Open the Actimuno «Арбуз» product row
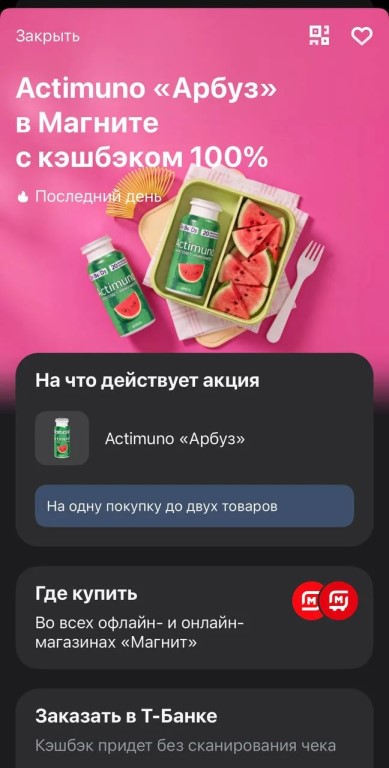Screen dimensions: 389x768 click(x=194, y=438)
